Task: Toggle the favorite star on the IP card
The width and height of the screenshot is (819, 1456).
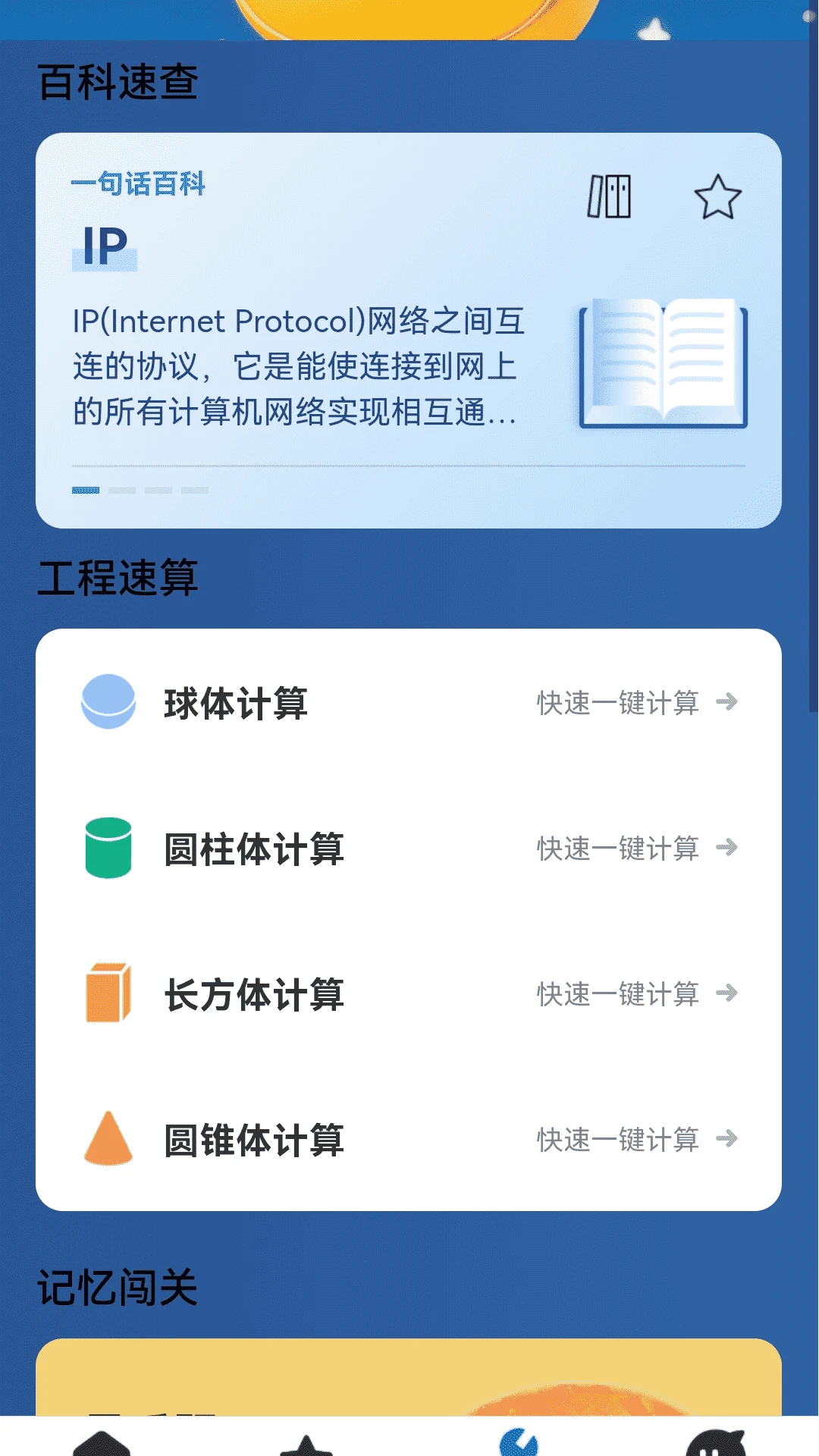Action: tap(719, 197)
